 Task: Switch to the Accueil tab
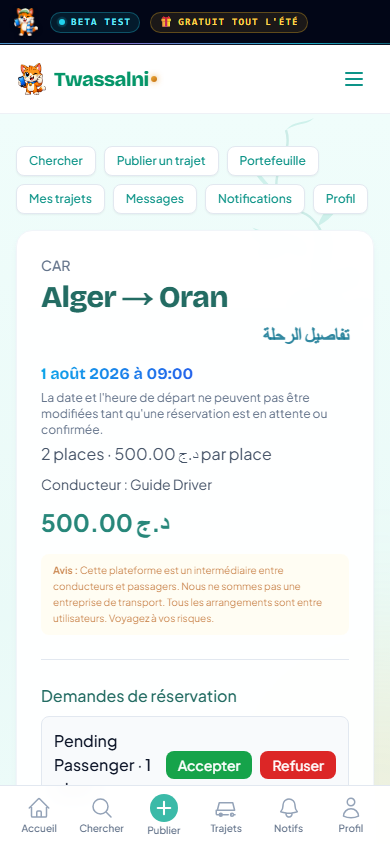39,815
